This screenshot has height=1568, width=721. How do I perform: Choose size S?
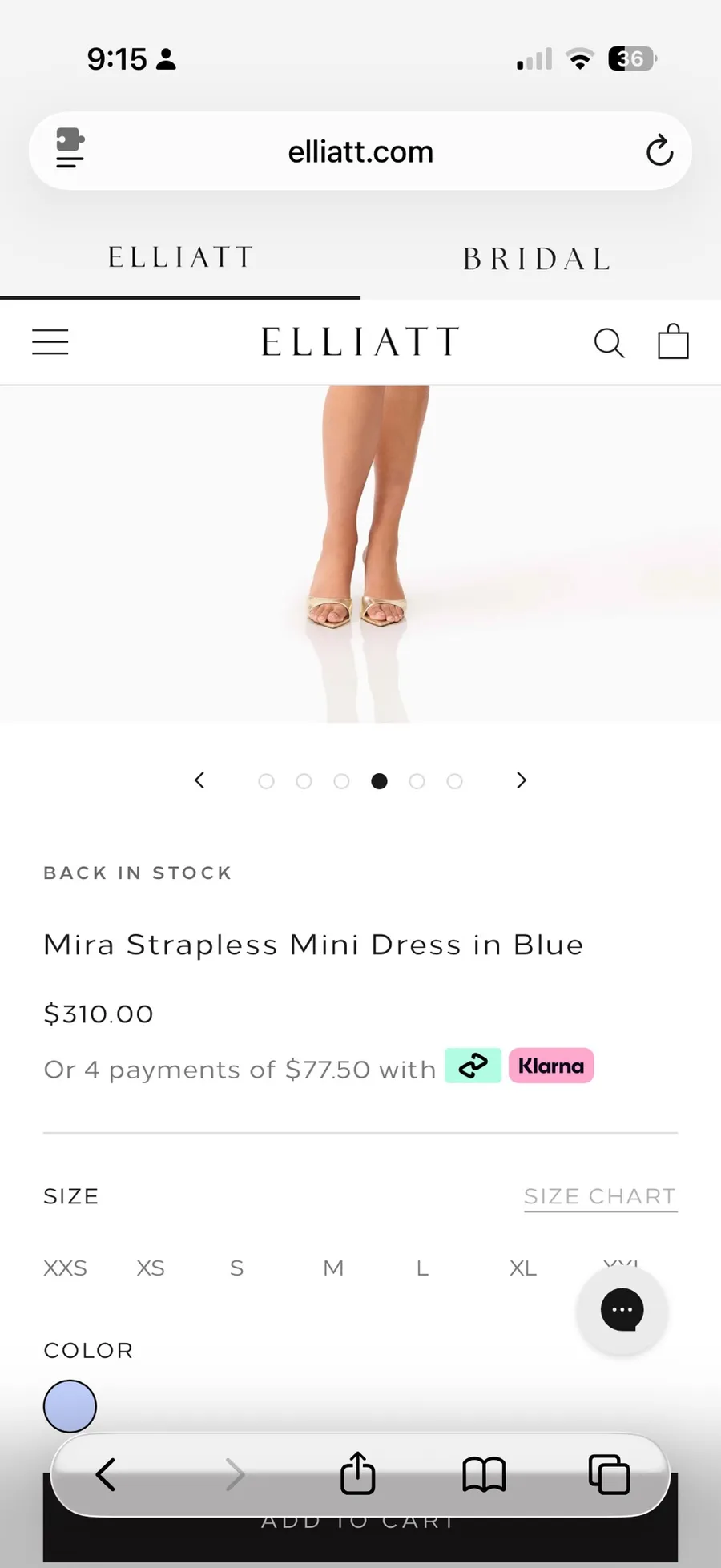pos(236,1268)
